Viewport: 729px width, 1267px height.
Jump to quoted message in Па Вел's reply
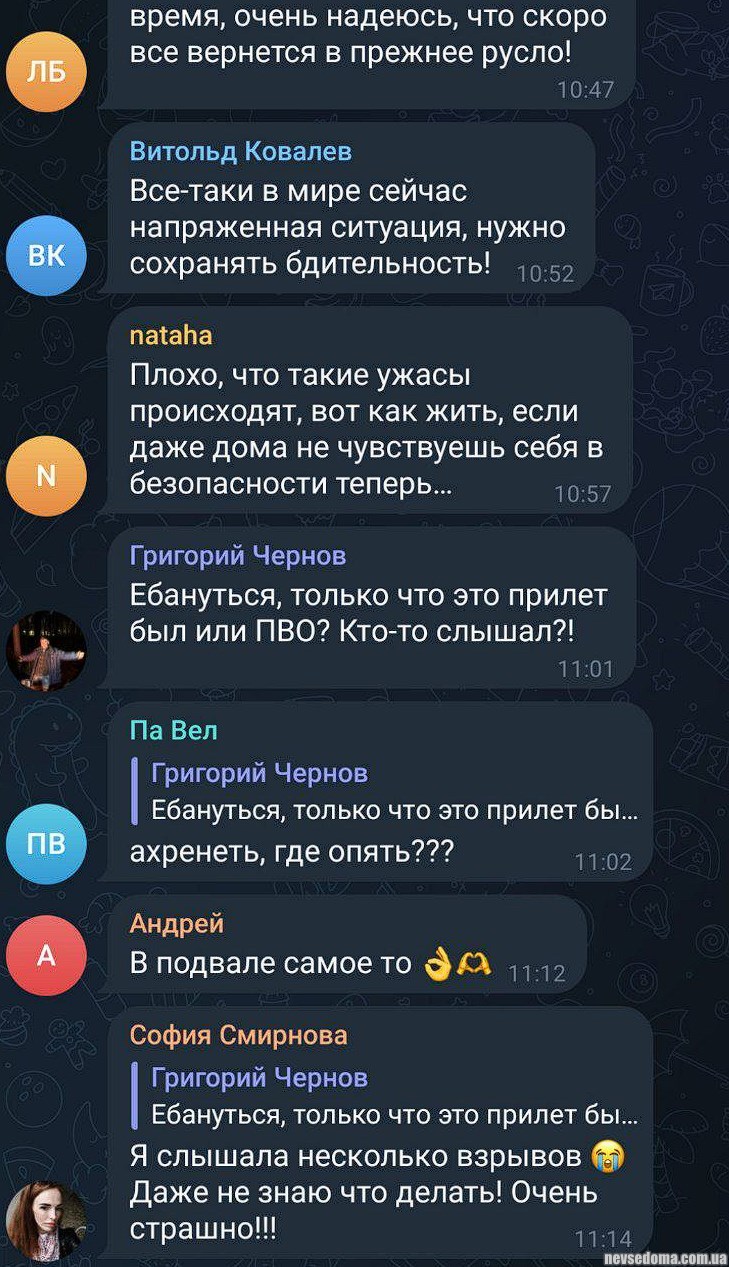click(x=390, y=791)
